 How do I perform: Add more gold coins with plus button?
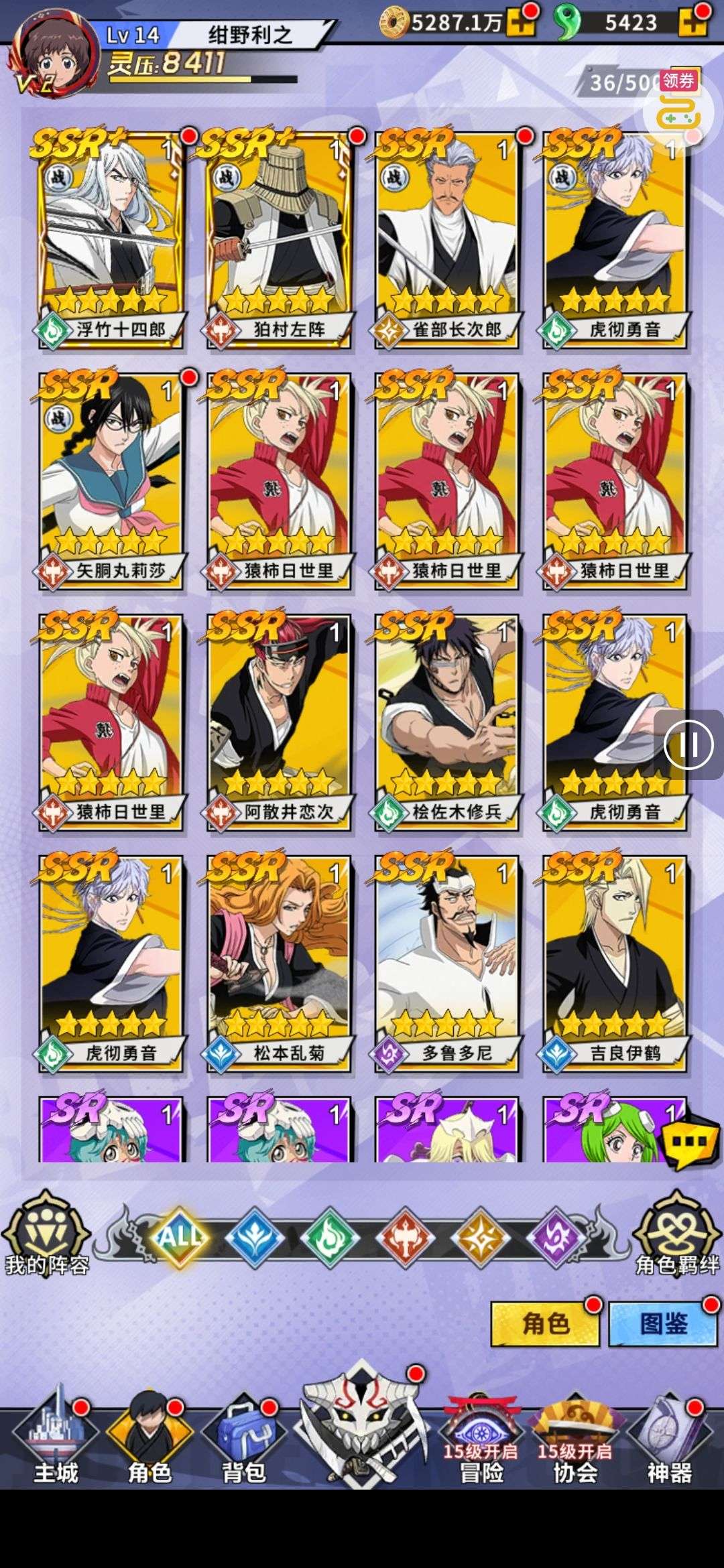coord(520,23)
